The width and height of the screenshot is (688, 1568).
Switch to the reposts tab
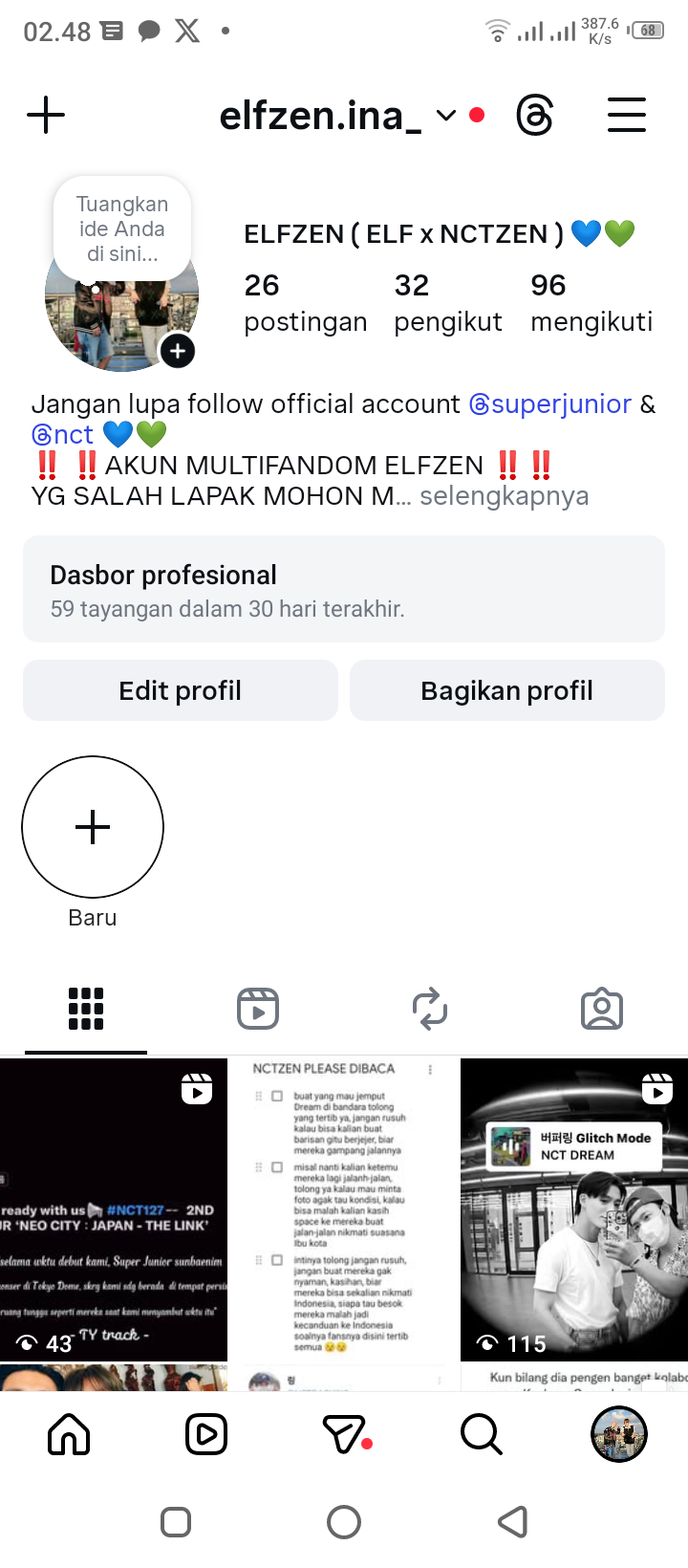(x=430, y=1009)
